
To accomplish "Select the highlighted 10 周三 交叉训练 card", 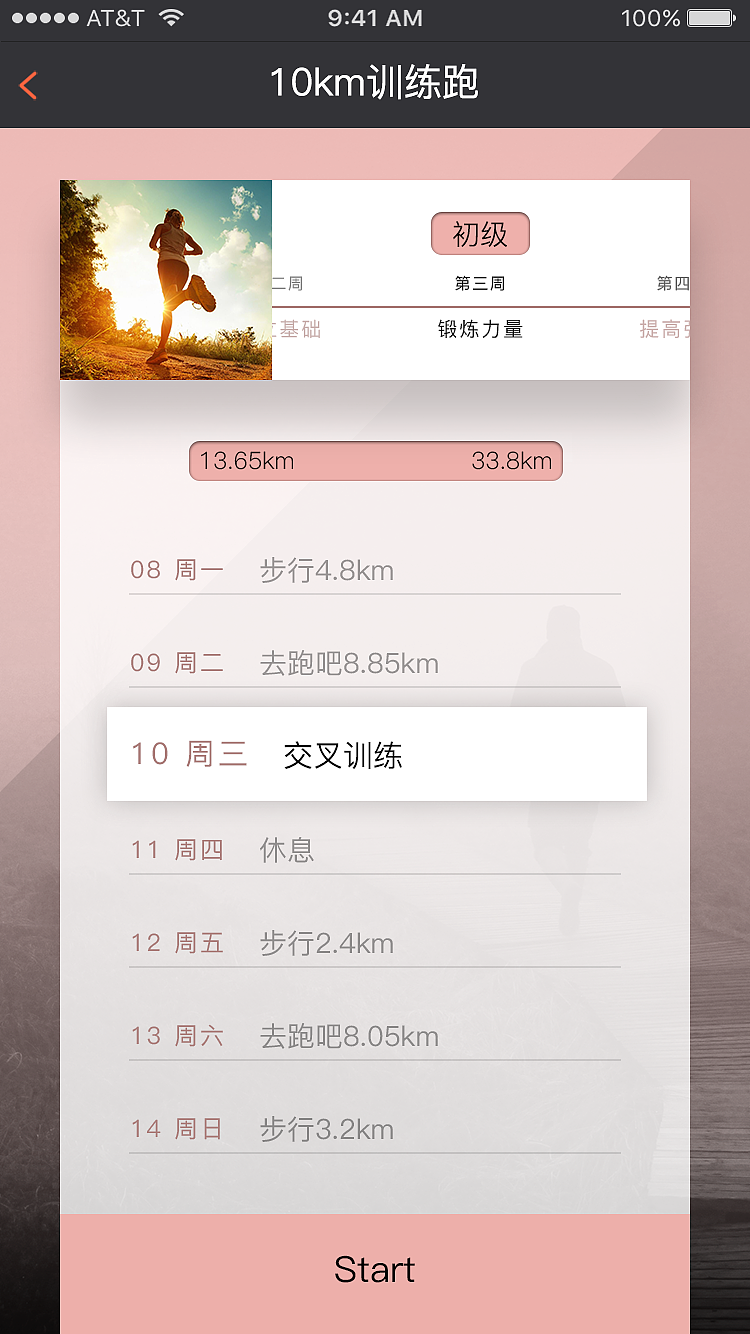I will [375, 755].
